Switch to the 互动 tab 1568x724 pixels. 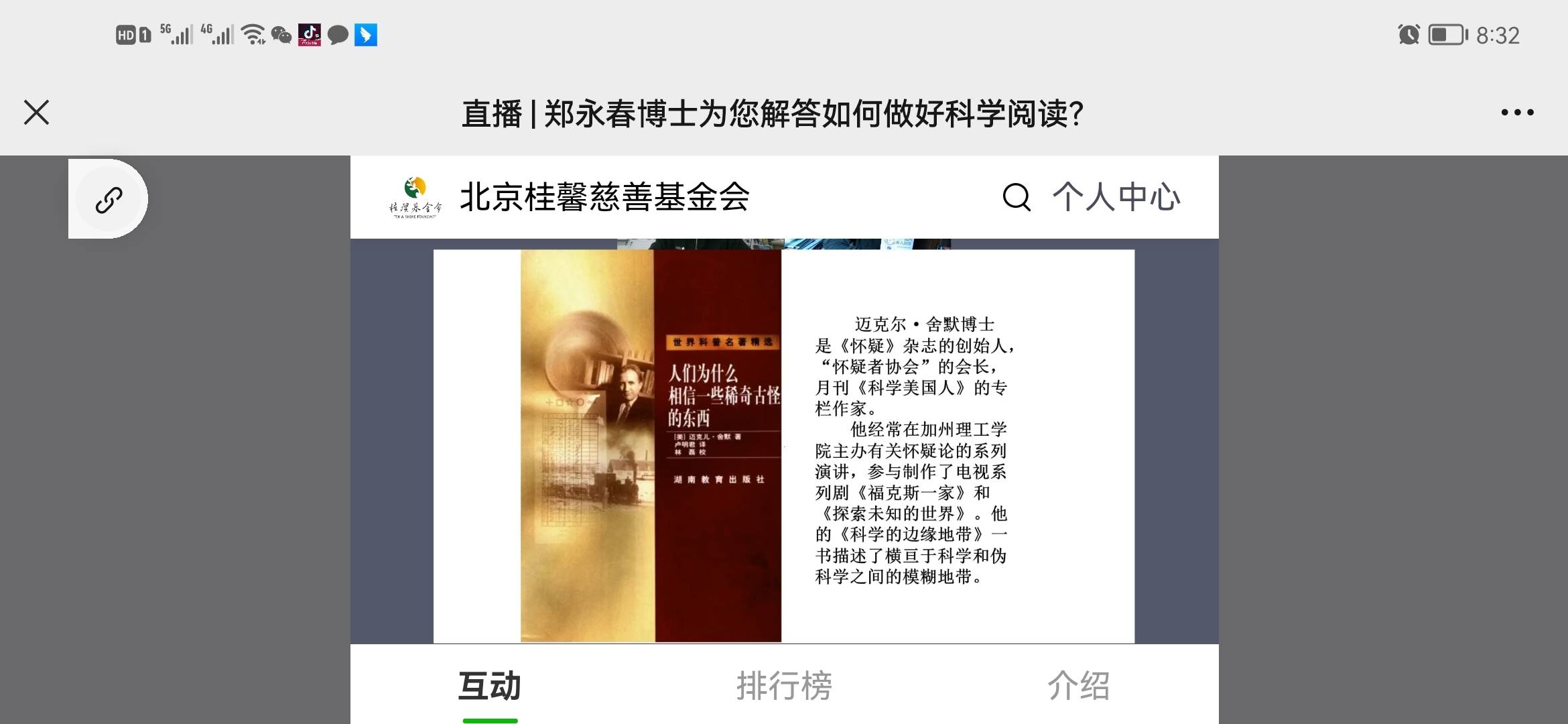point(490,686)
